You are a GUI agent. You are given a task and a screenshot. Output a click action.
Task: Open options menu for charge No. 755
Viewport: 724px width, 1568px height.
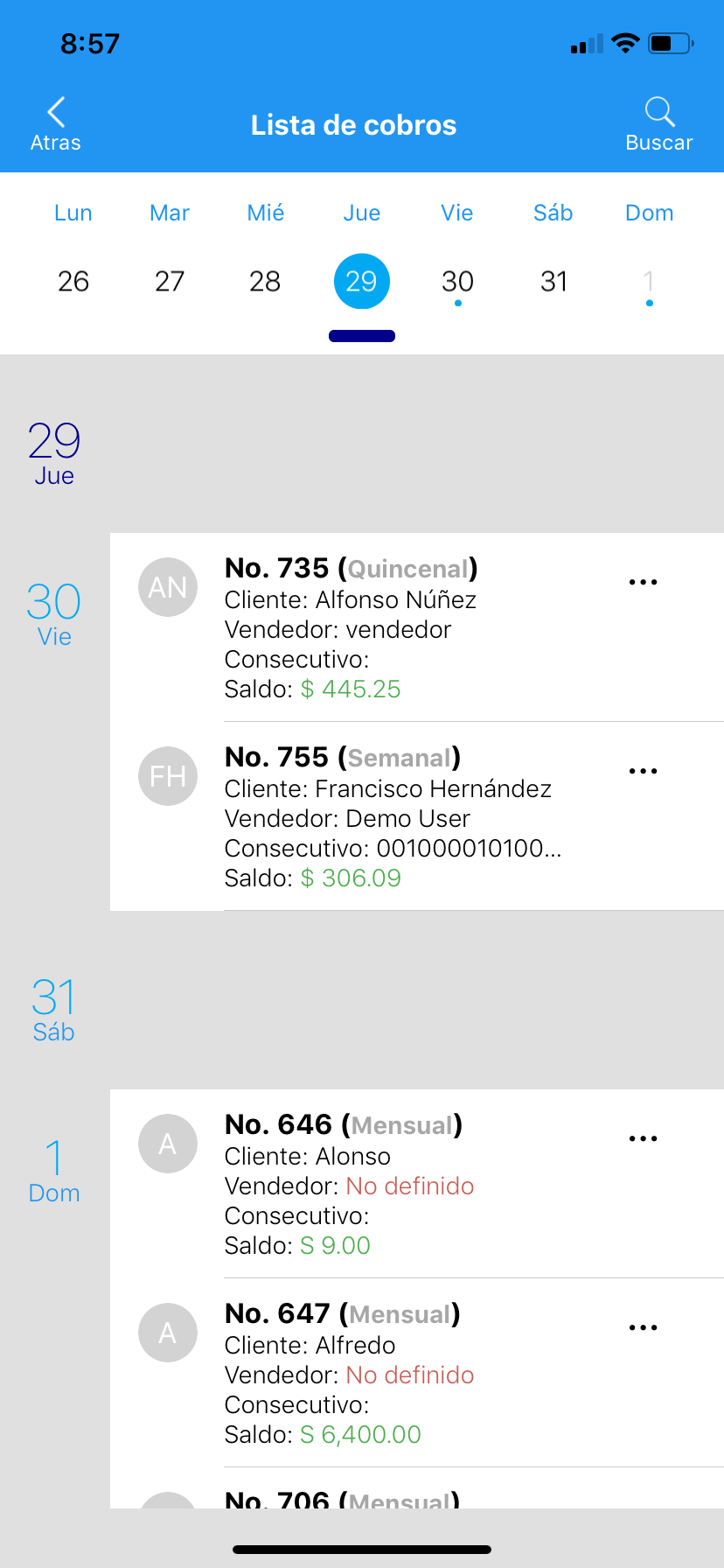click(x=643, y=771)
